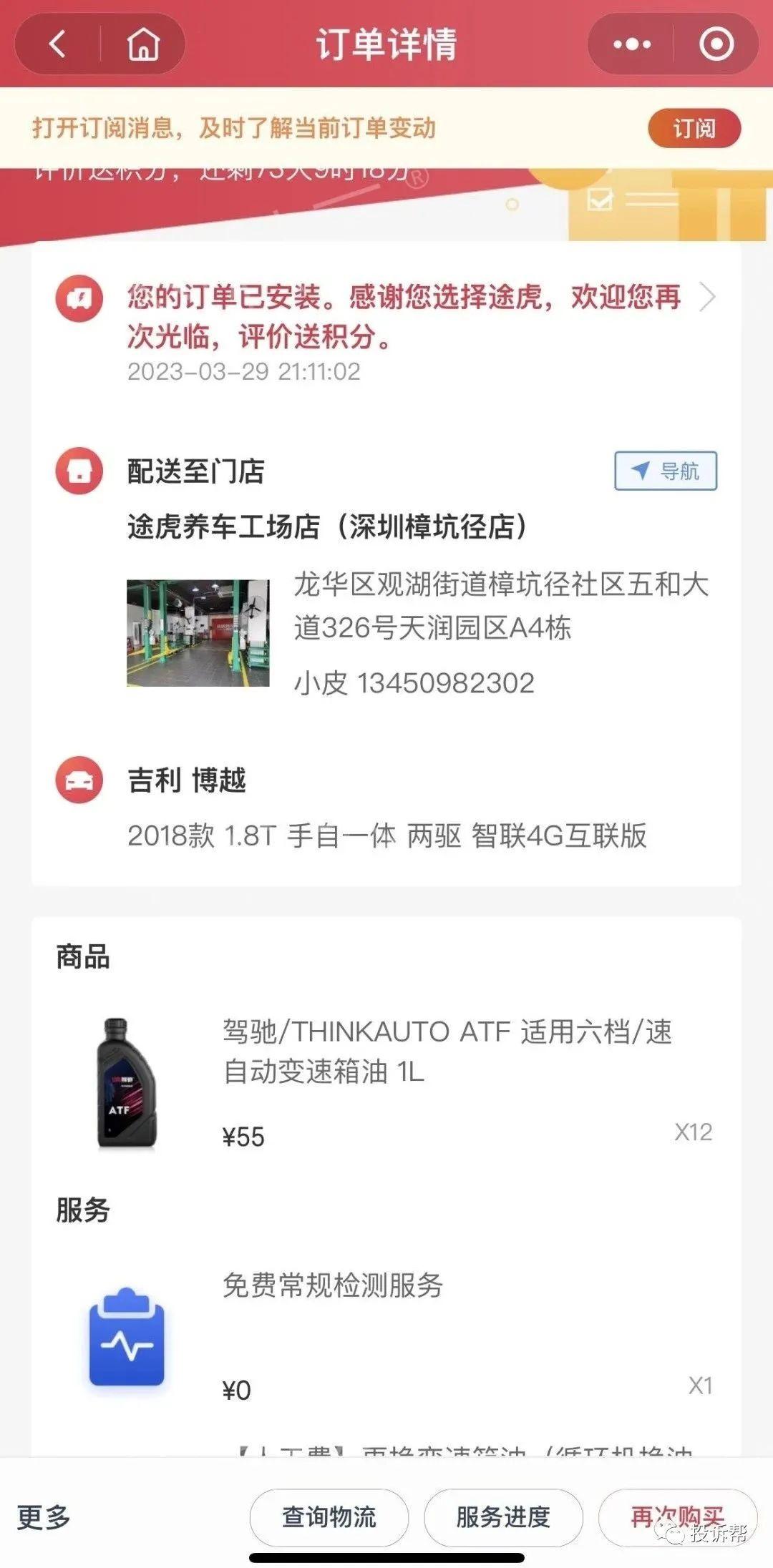Check 服务进度 service progress
This screenshot has width=773, height=1568.
[503, 1516]
